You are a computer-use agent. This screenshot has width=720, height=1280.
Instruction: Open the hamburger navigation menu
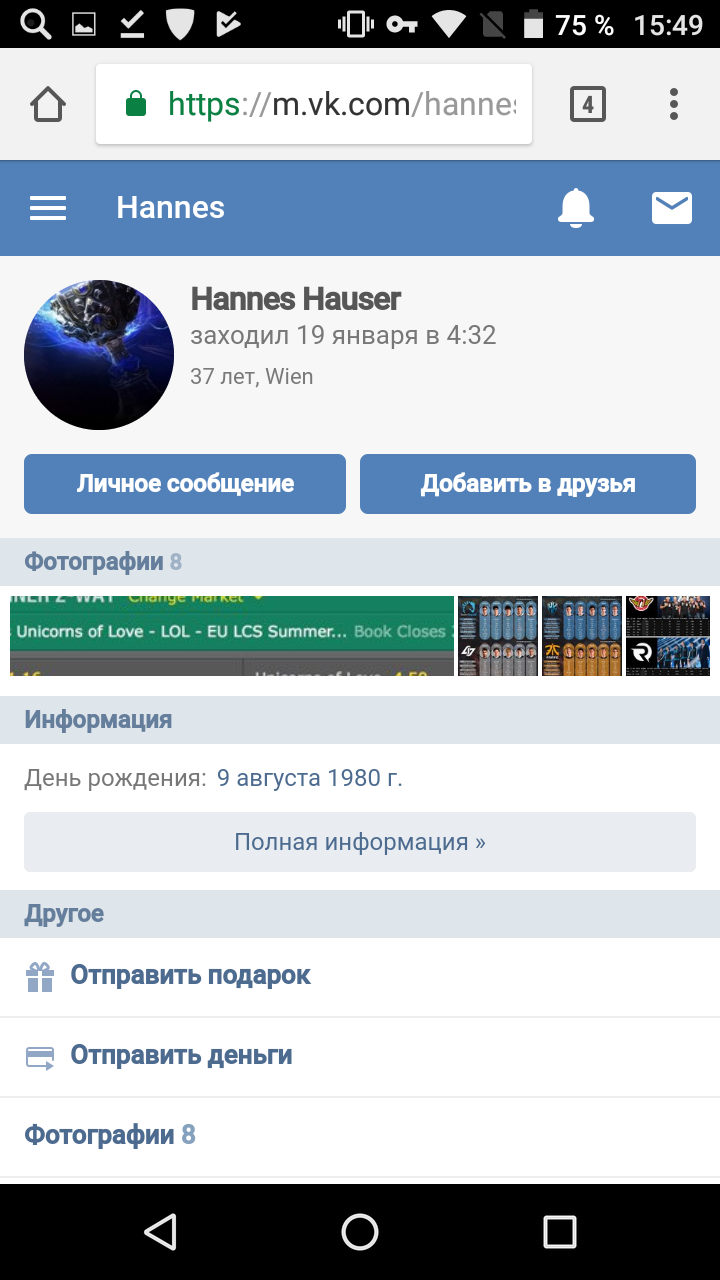click(x=48, y=208)
